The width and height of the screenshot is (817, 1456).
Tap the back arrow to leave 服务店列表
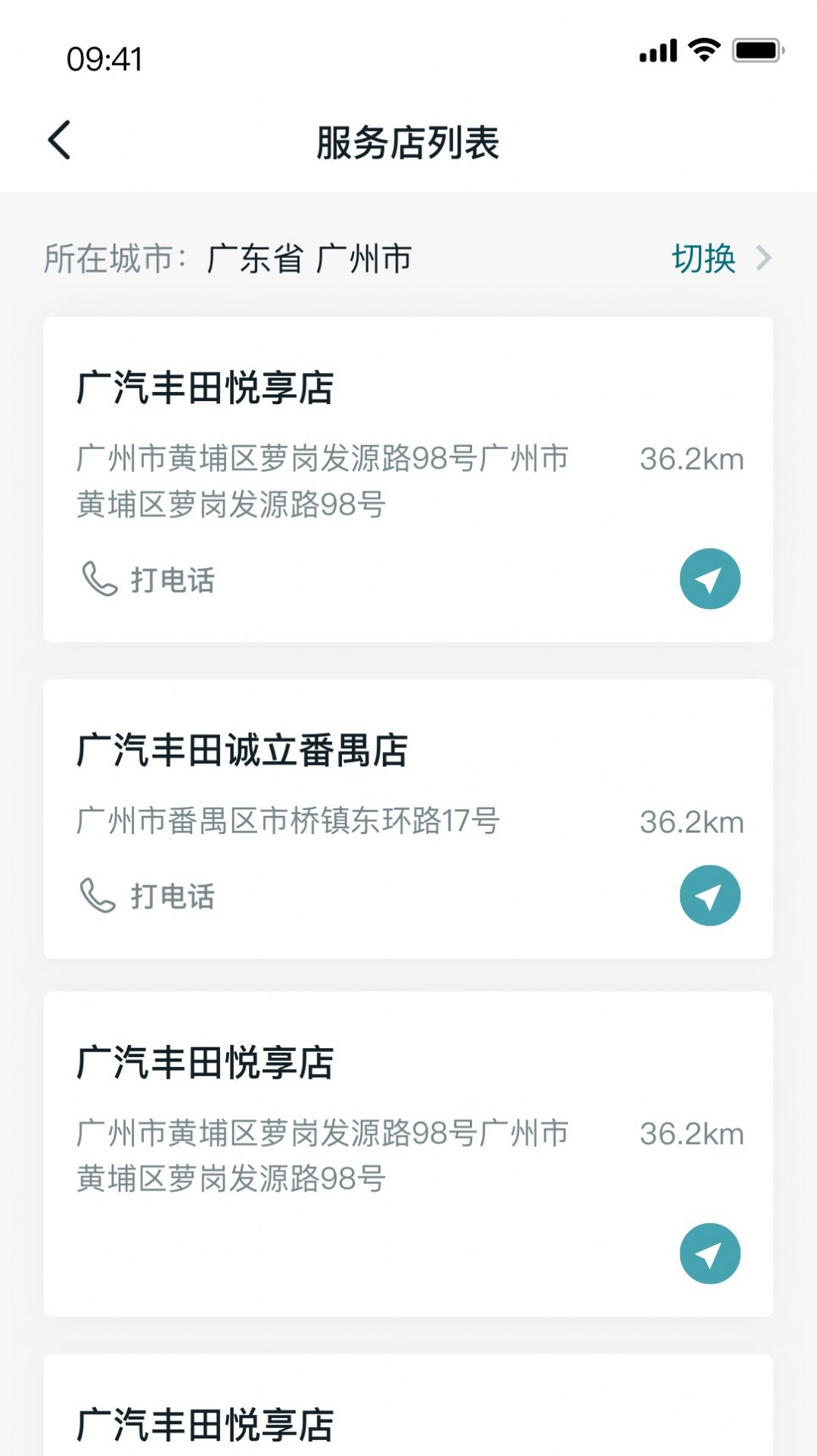(x=58, y=141)
